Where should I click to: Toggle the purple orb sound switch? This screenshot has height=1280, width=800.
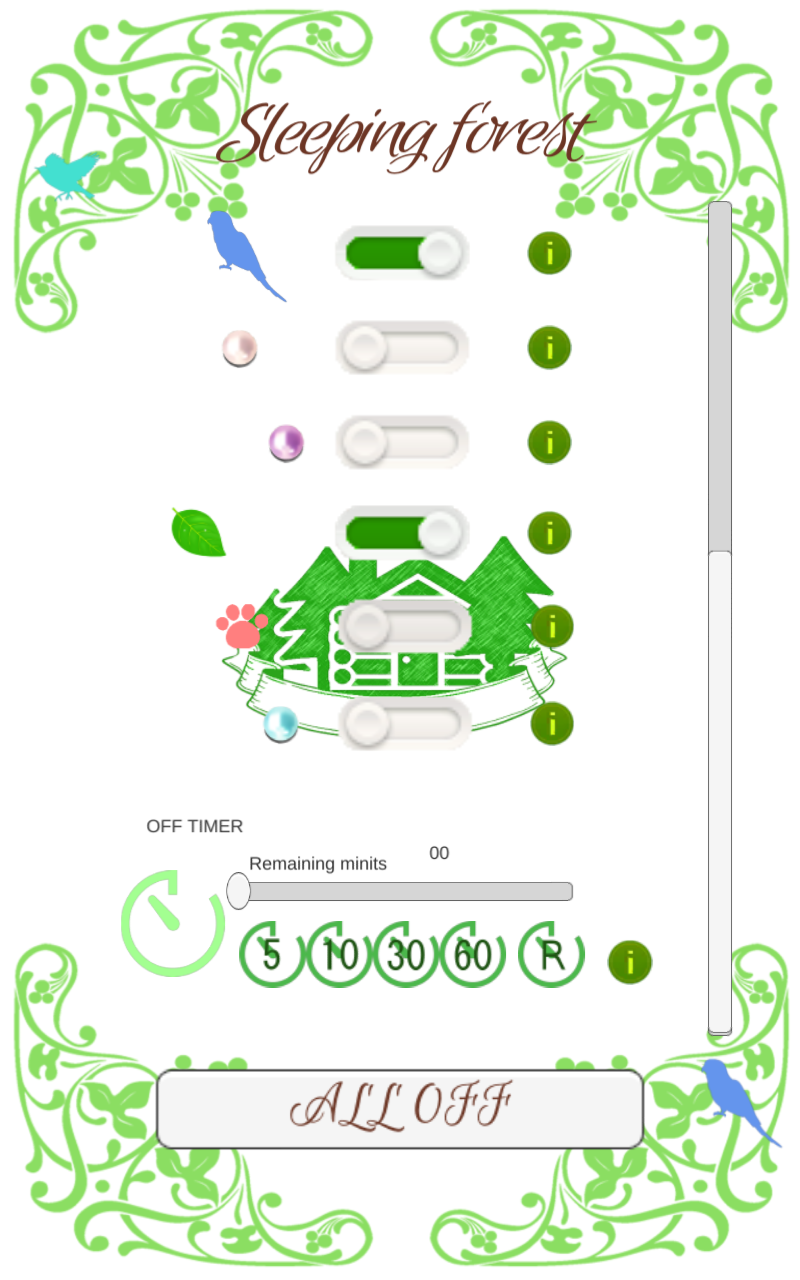coord(402,442)
